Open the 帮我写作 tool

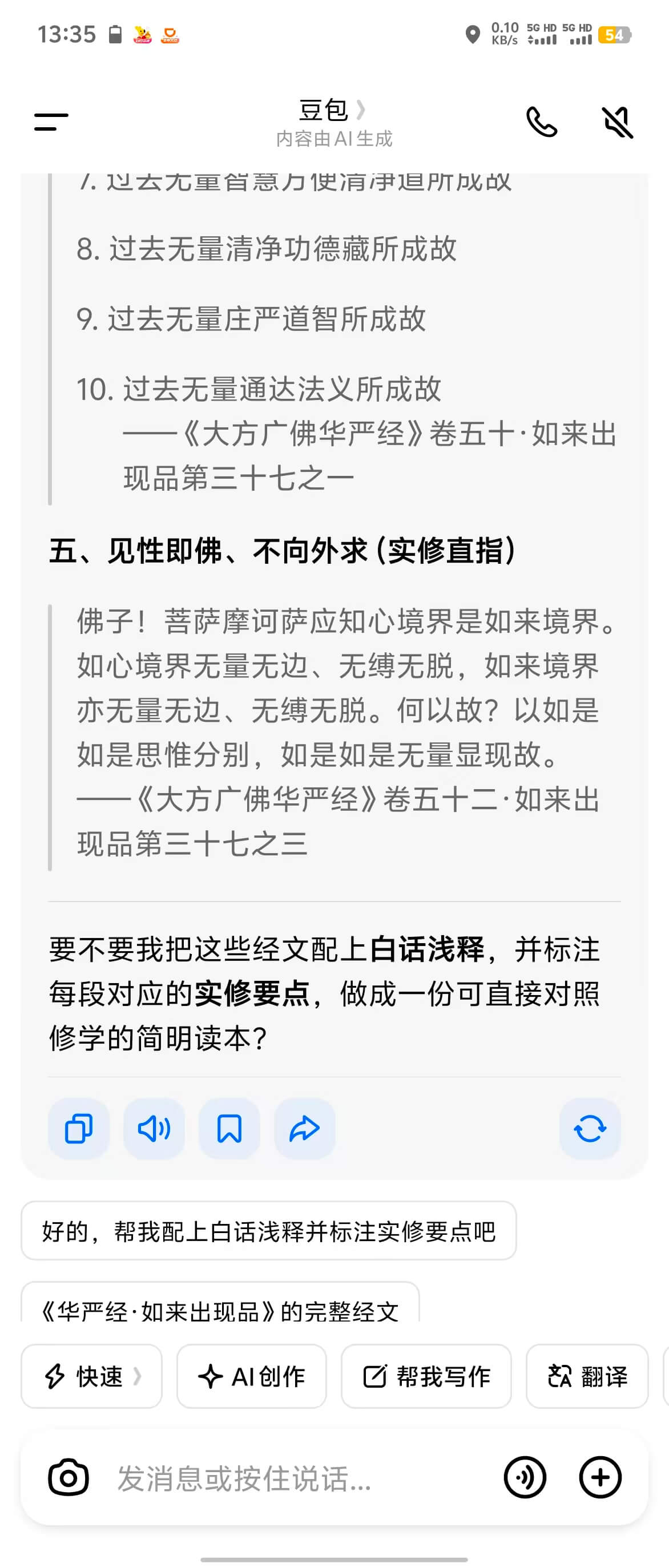[426, 1376]
